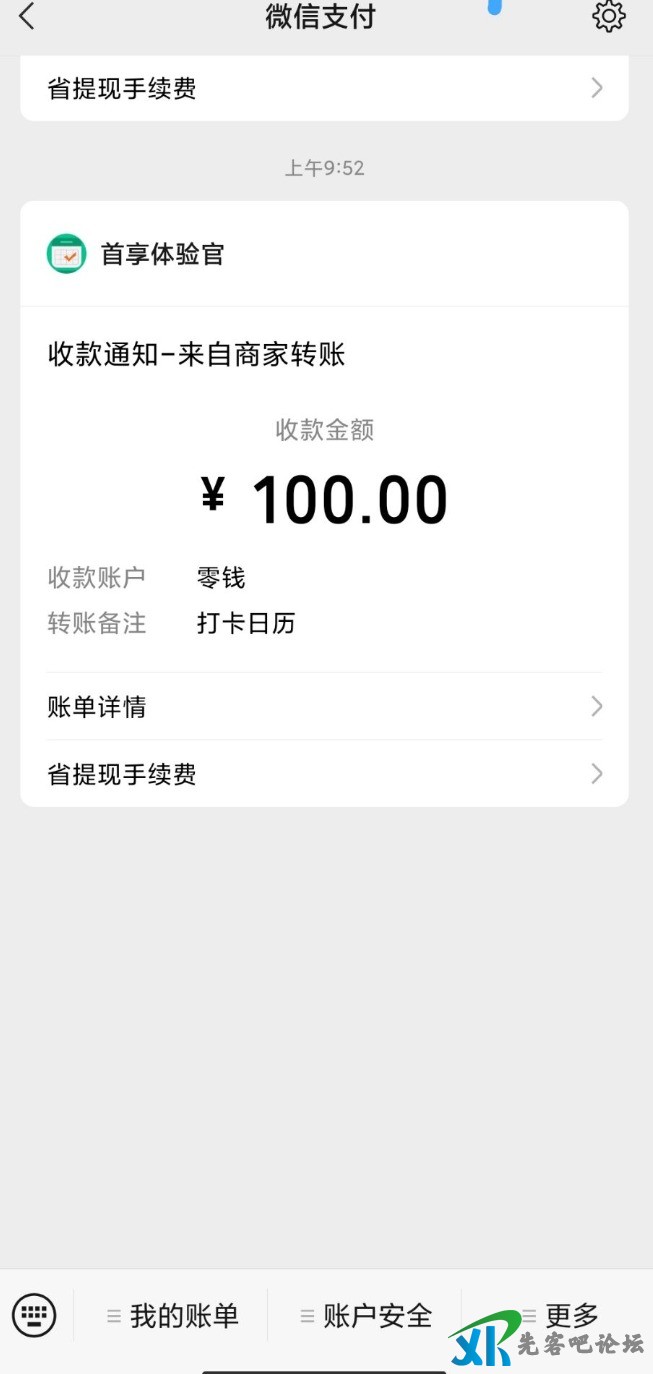Open the 我的账单 menu
Viewport: 653px width, 1374px height.
(x=172, y=1316)
